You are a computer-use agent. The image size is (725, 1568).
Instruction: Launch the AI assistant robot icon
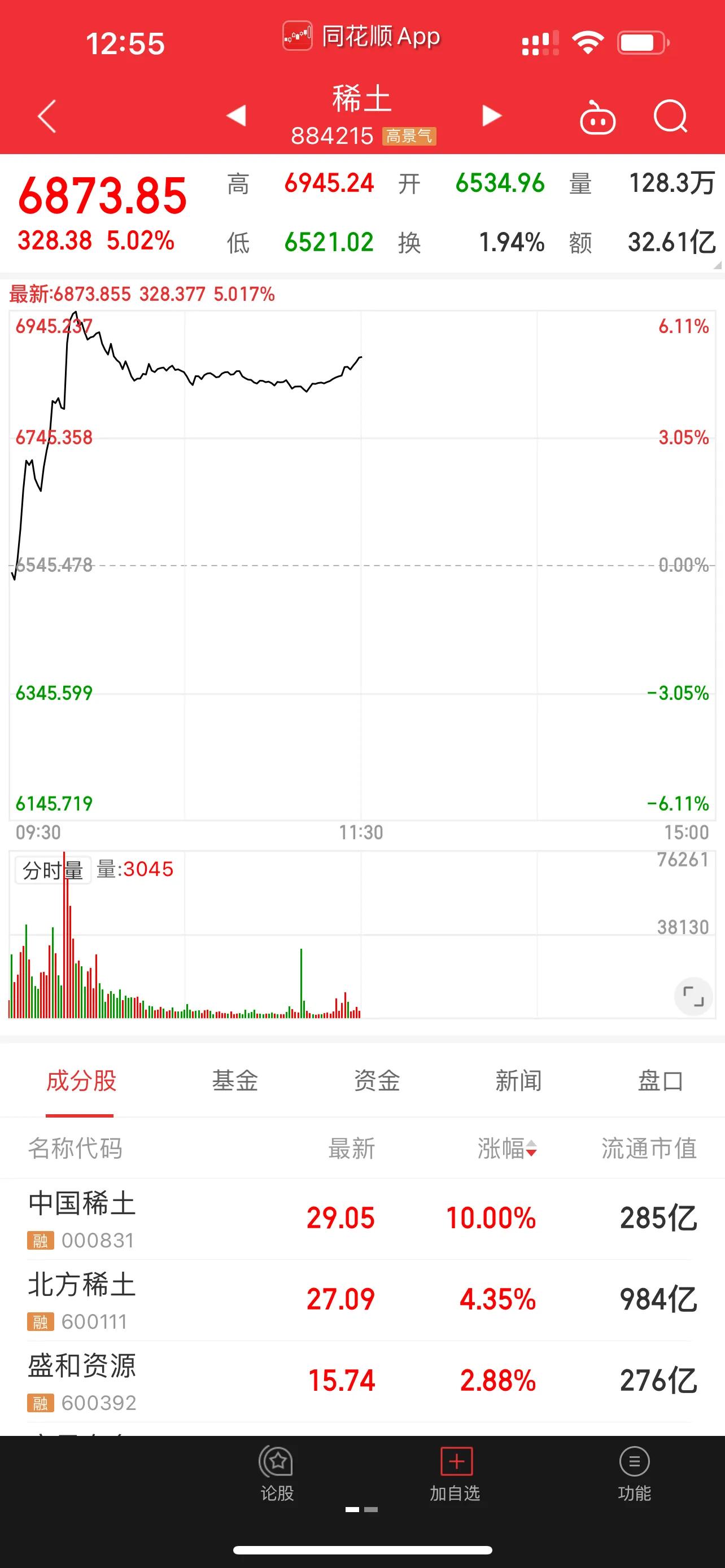pyautogui.click(x=597, y=116)
